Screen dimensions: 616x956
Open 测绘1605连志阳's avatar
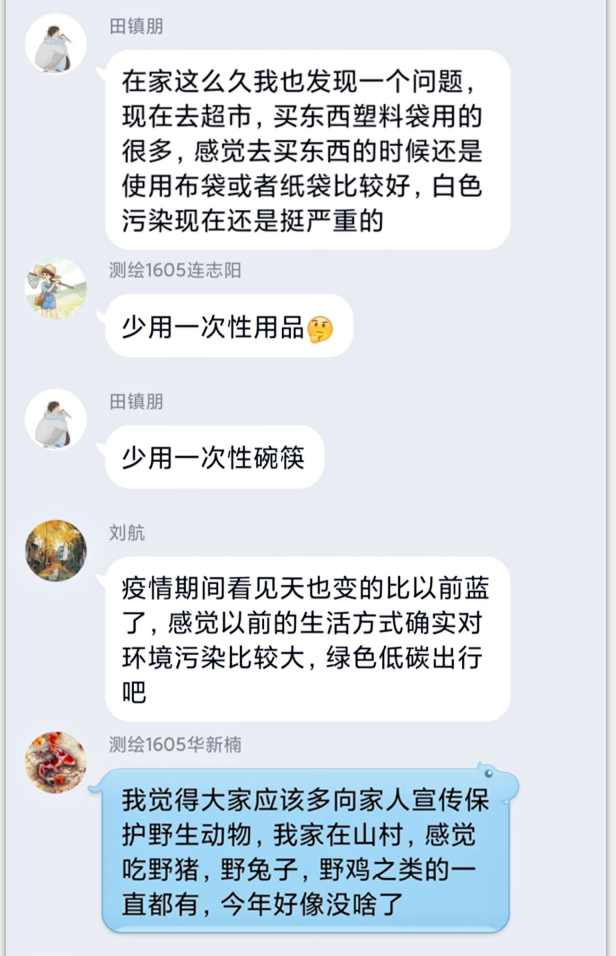[x=56, y=289]
